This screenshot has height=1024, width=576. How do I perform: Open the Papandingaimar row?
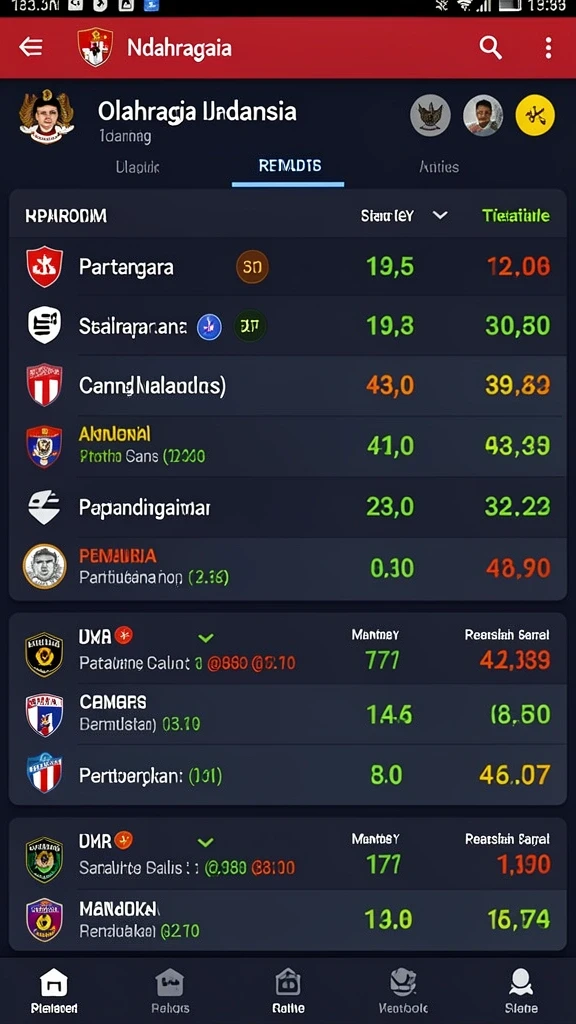click(x=288, y=507)
